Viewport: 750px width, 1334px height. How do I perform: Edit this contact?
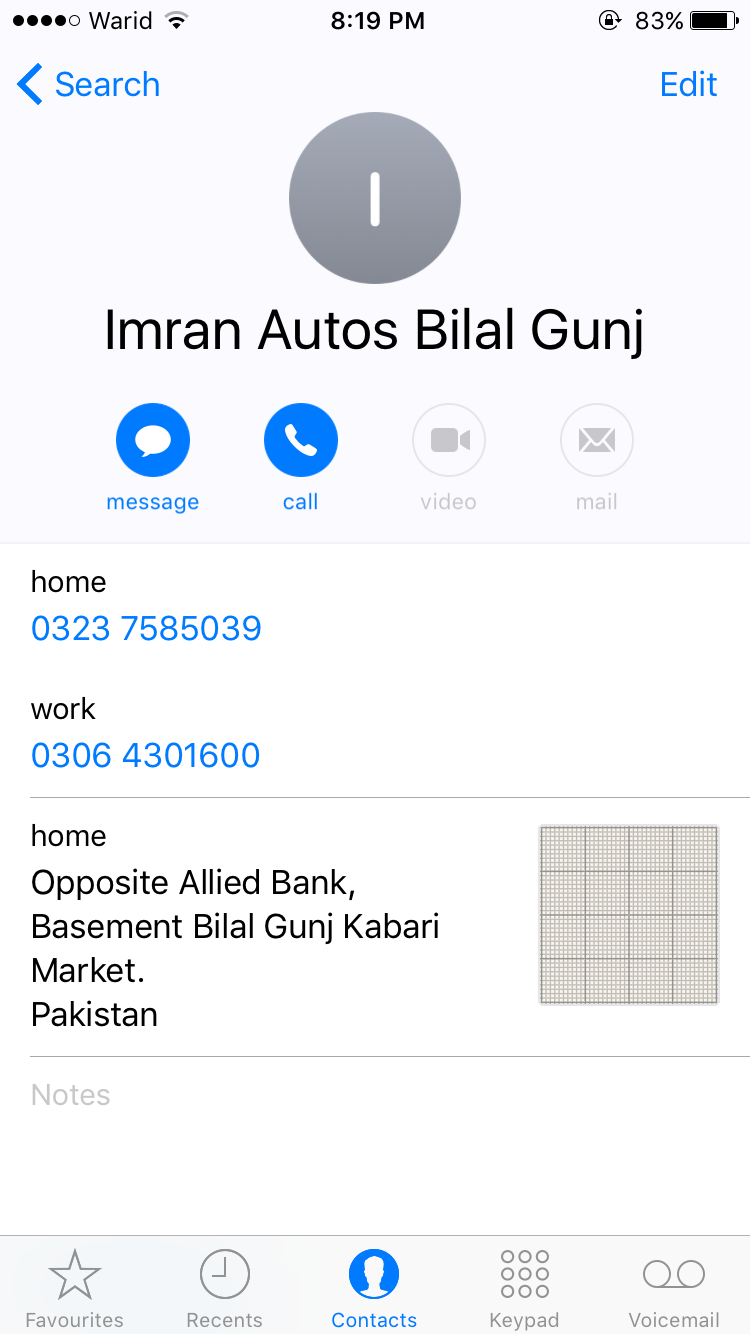688,85
